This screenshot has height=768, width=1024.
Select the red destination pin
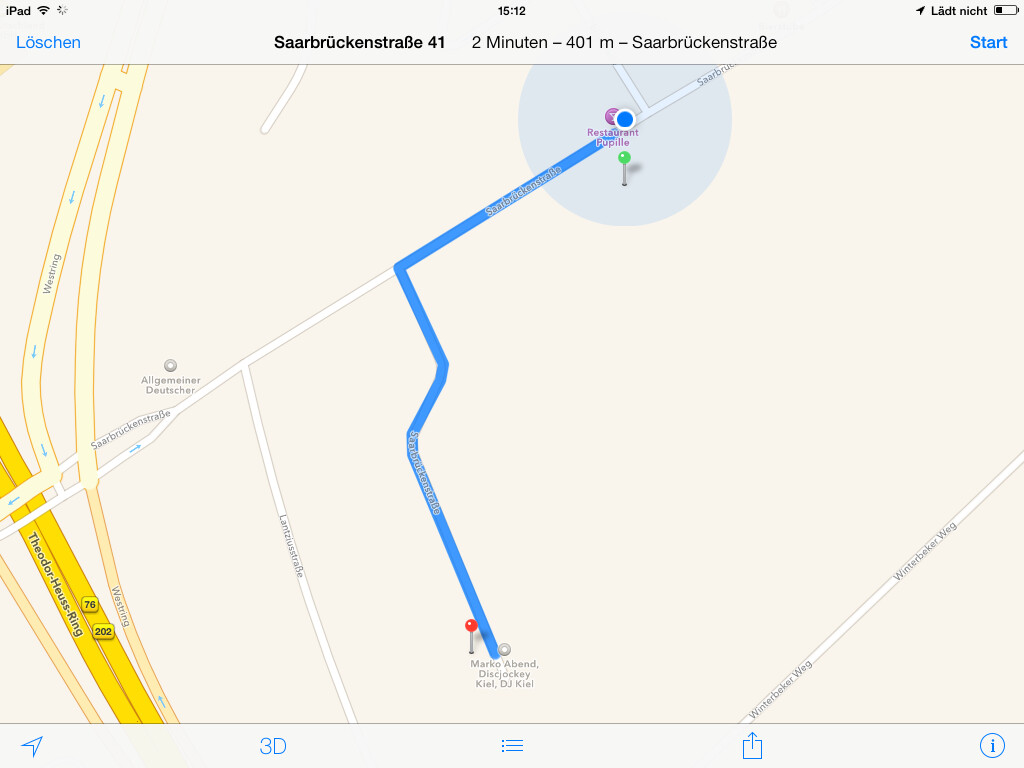(471, 627)
